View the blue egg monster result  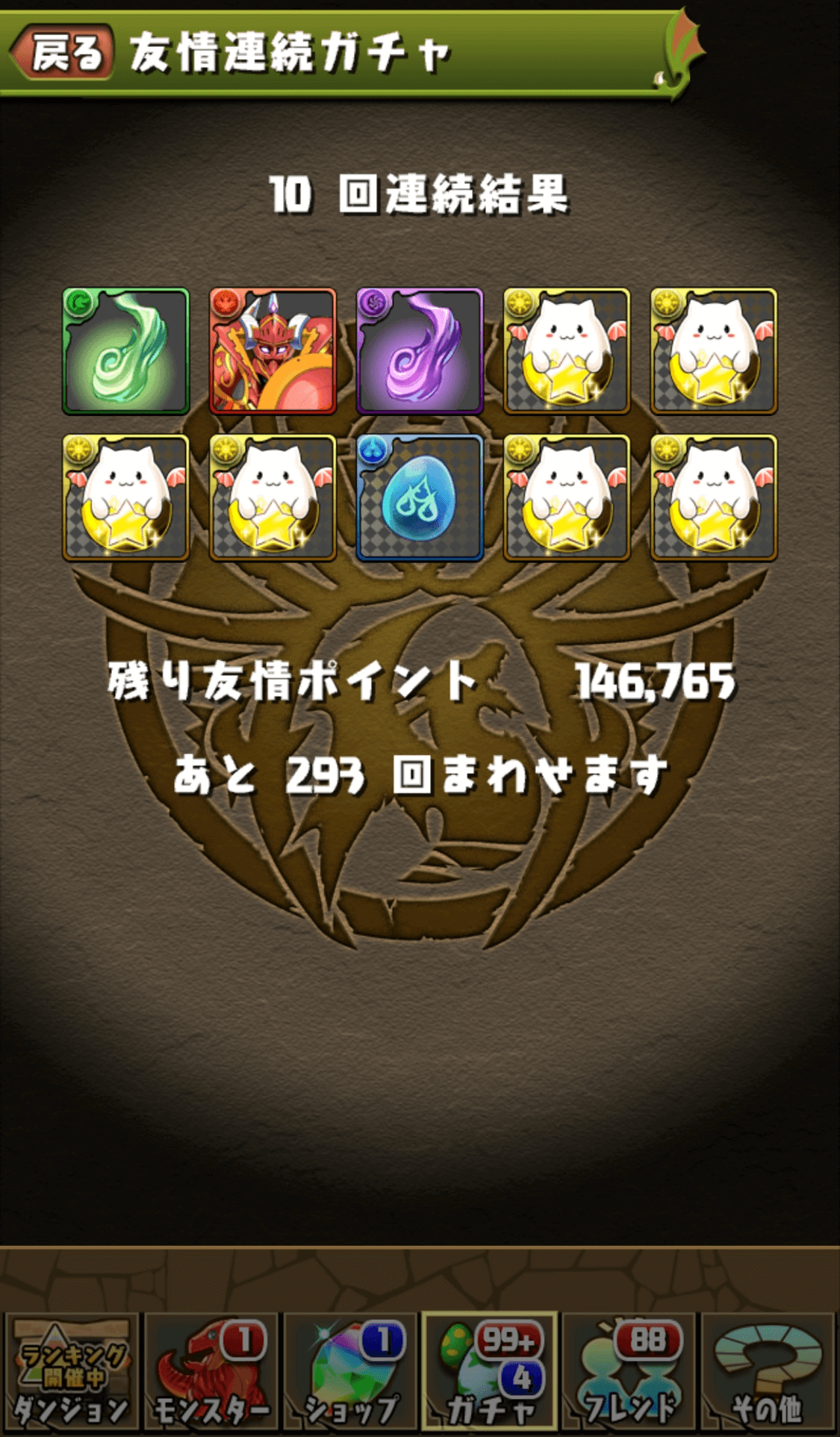pyautogui.click(x=420, y=498)
